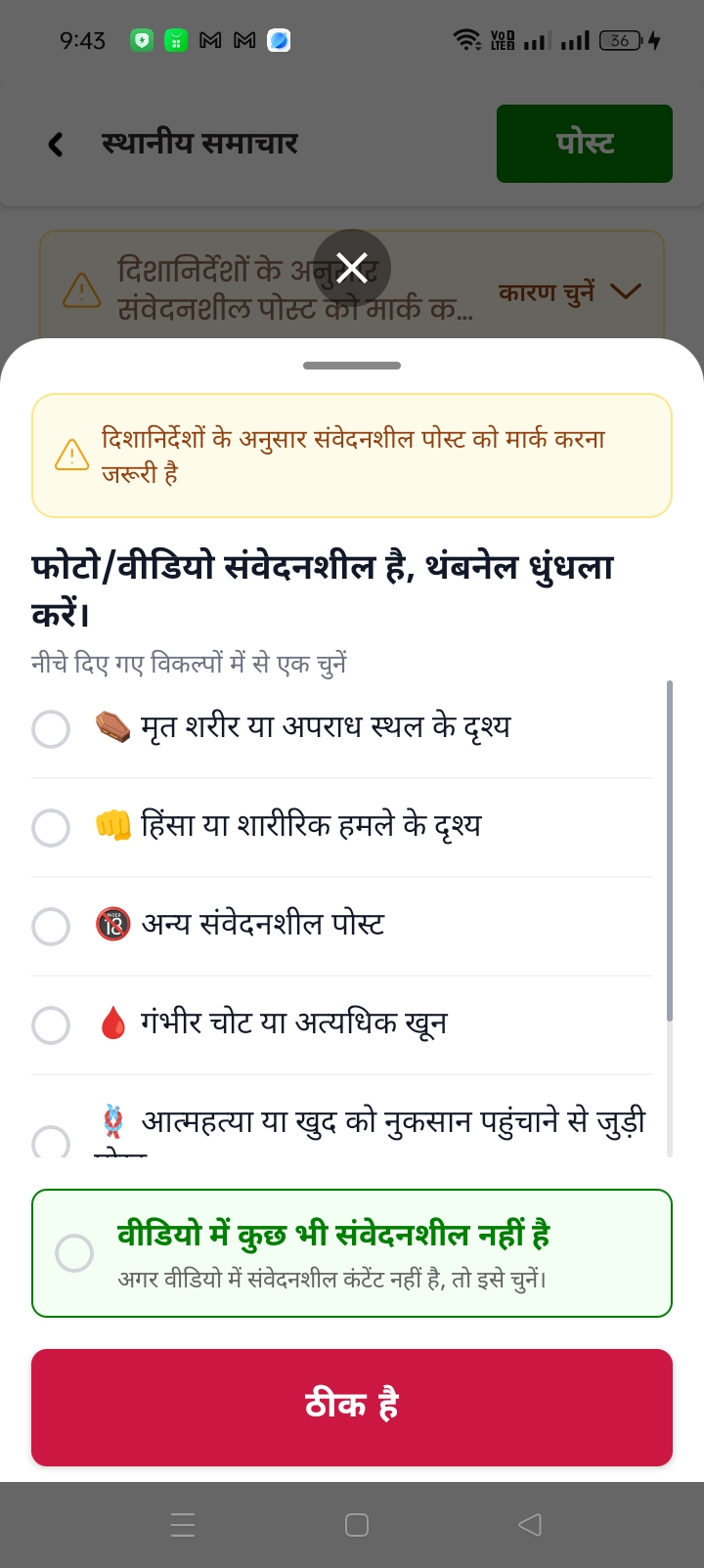
Task: Tap the system back navigation button
Action: 530,1525
